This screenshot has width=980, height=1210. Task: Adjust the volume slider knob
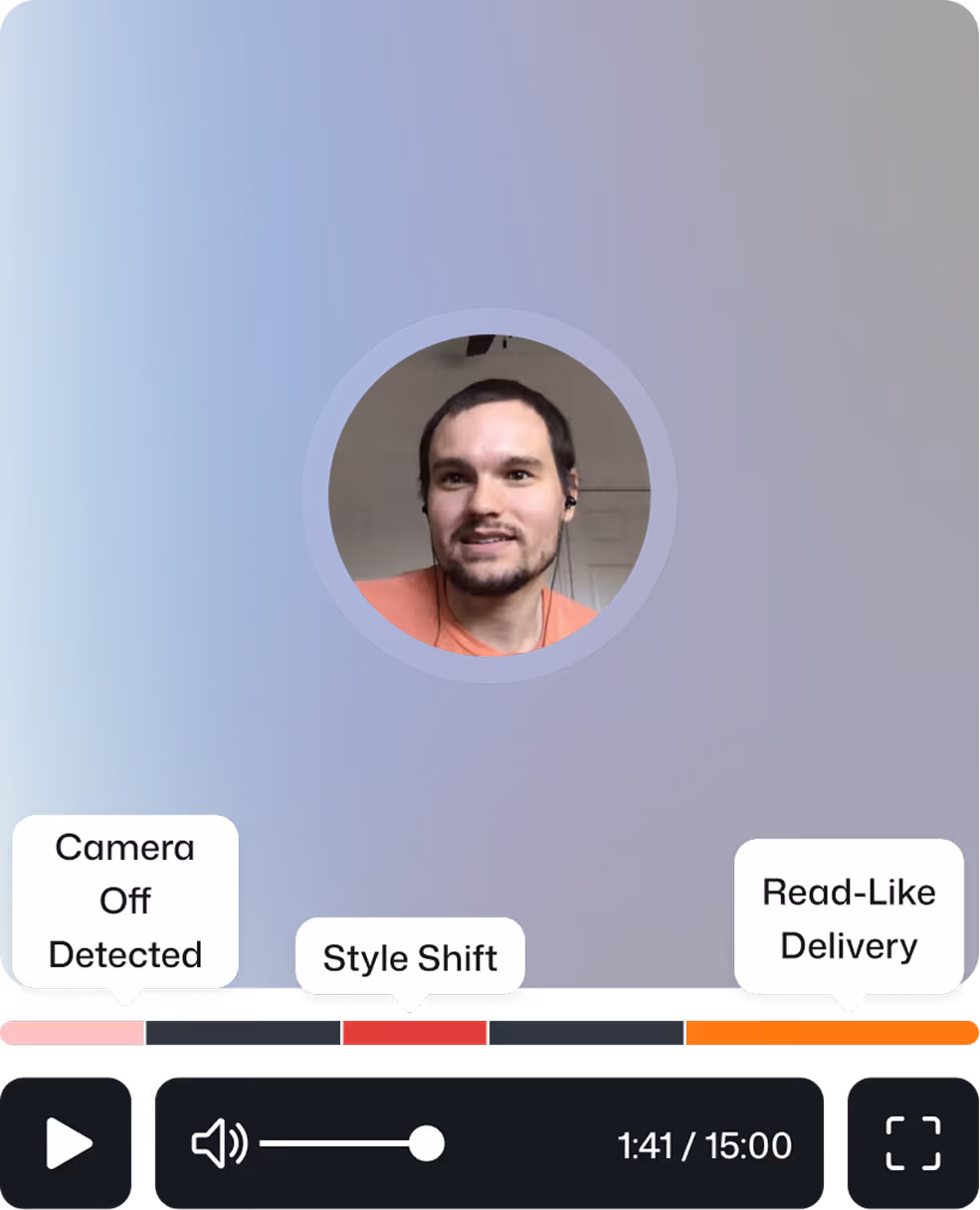pyautogui.click(x=427, y=1143)
